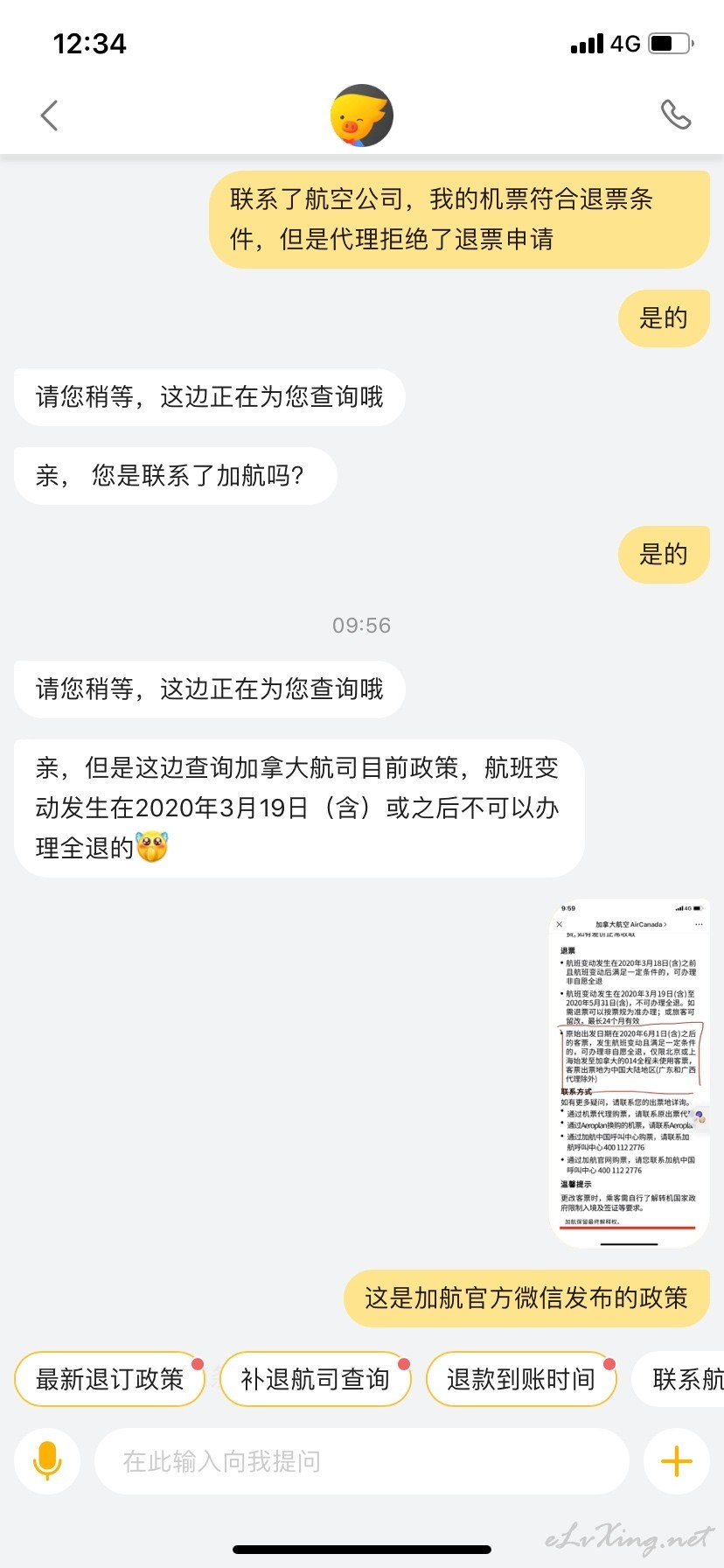Start voice input with the microphone button
Image resolution: width=724 pixels, height=1568 pixels.
(x=47, y=1461)
